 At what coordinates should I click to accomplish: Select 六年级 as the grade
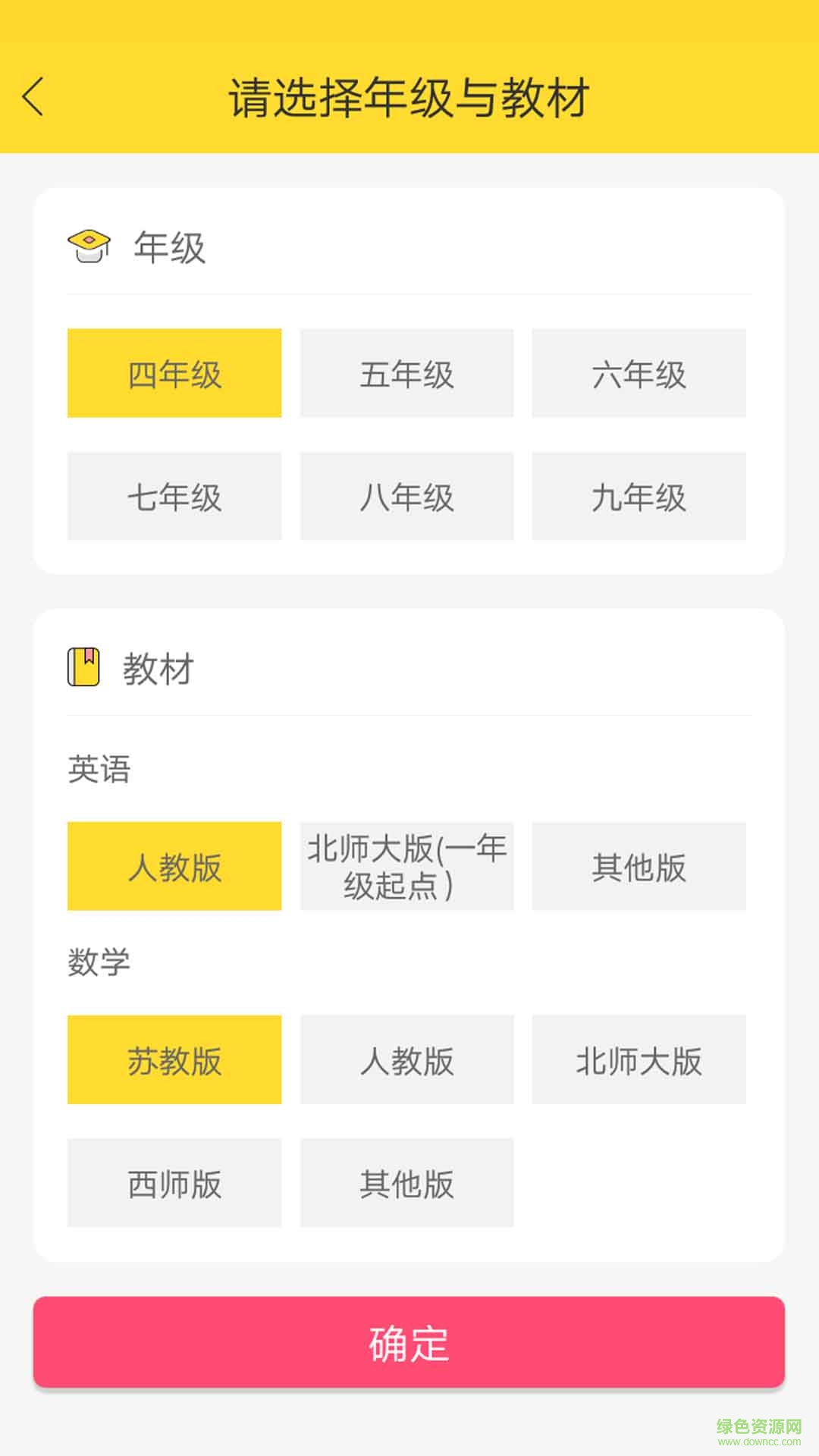coord(639,373)
